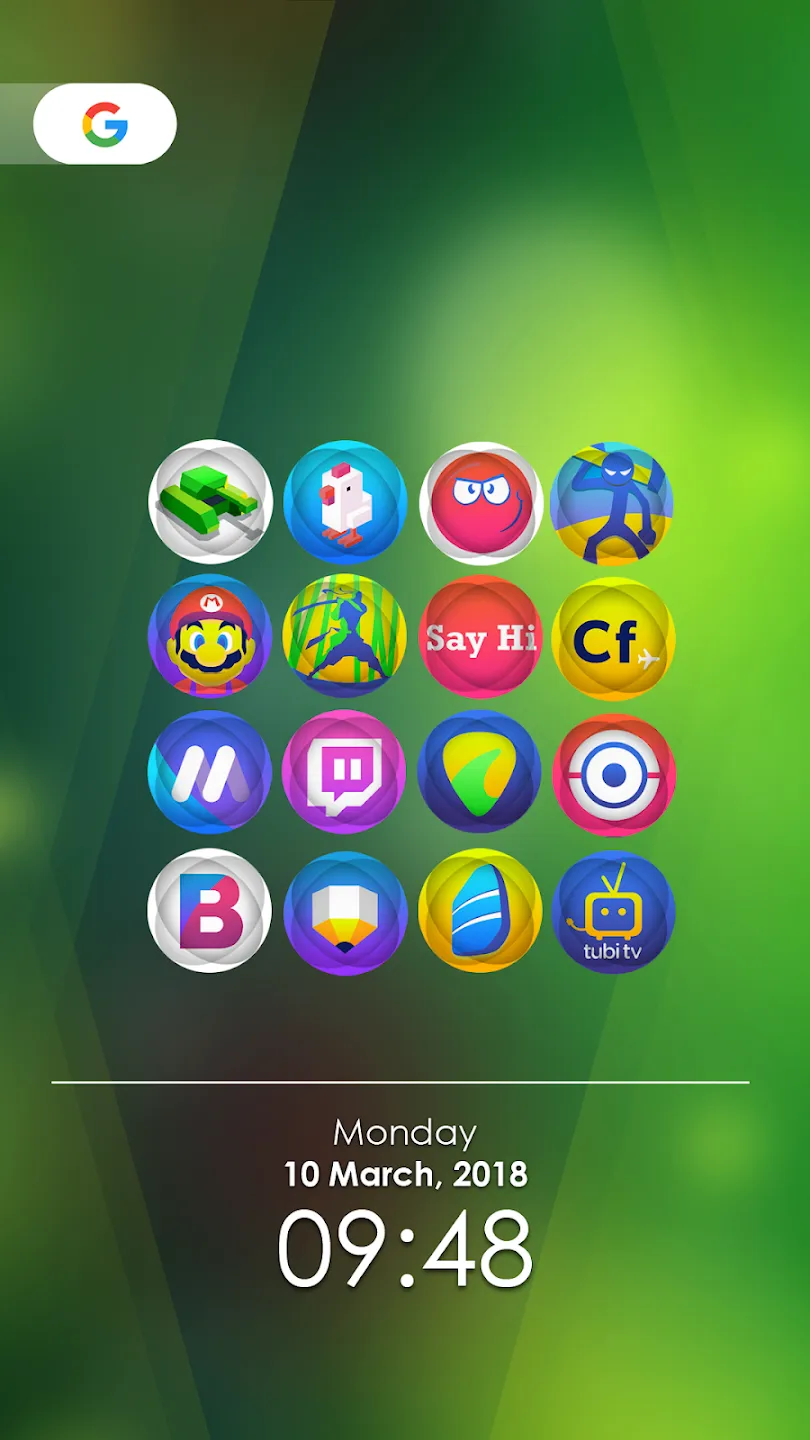Open the Say Hi app
The height and width of the screenshot is (1440, 810).
pyautogui.click(x=480, y=638)
